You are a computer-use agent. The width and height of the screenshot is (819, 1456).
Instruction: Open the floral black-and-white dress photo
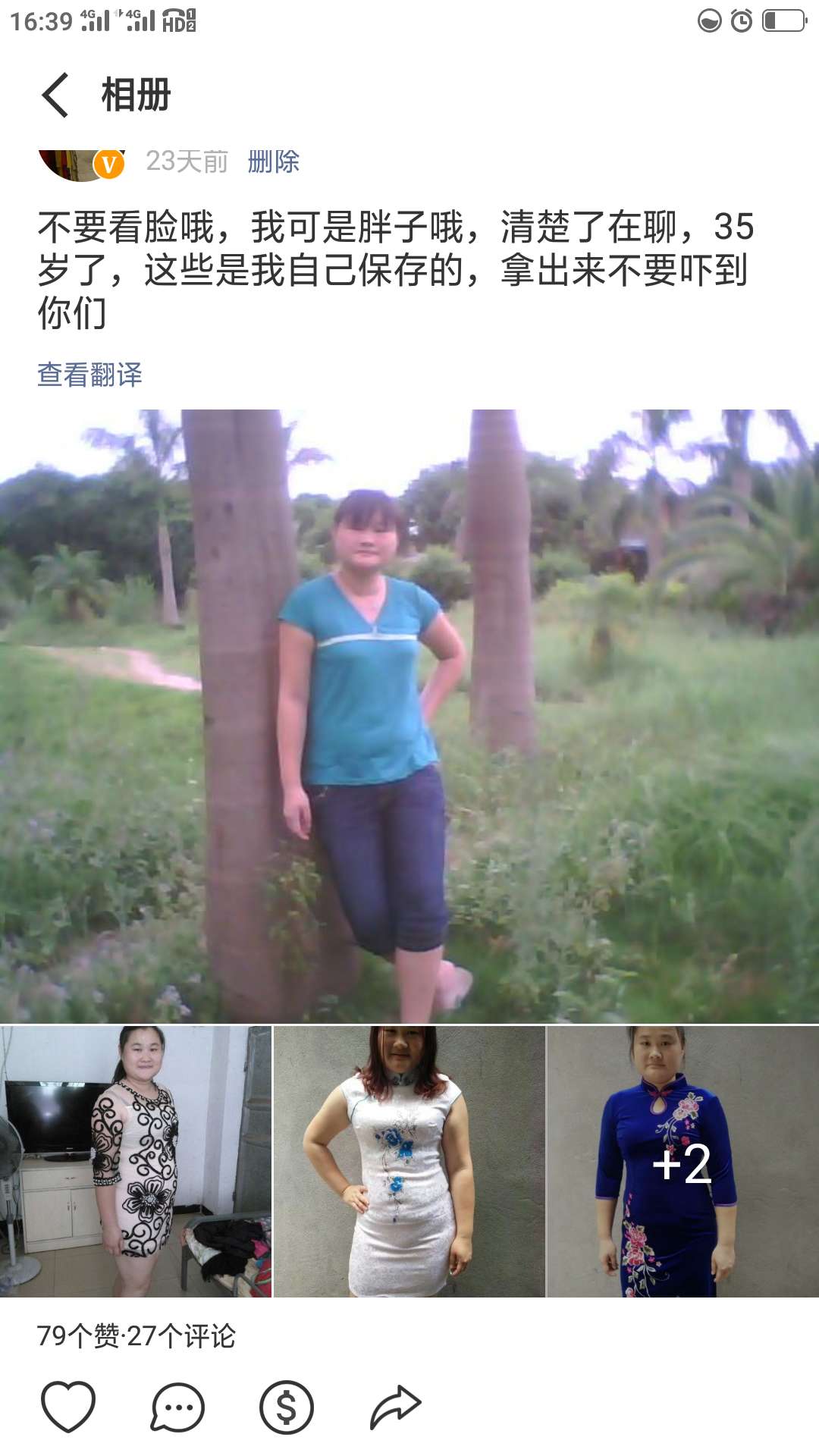[x=136, y=1161]
